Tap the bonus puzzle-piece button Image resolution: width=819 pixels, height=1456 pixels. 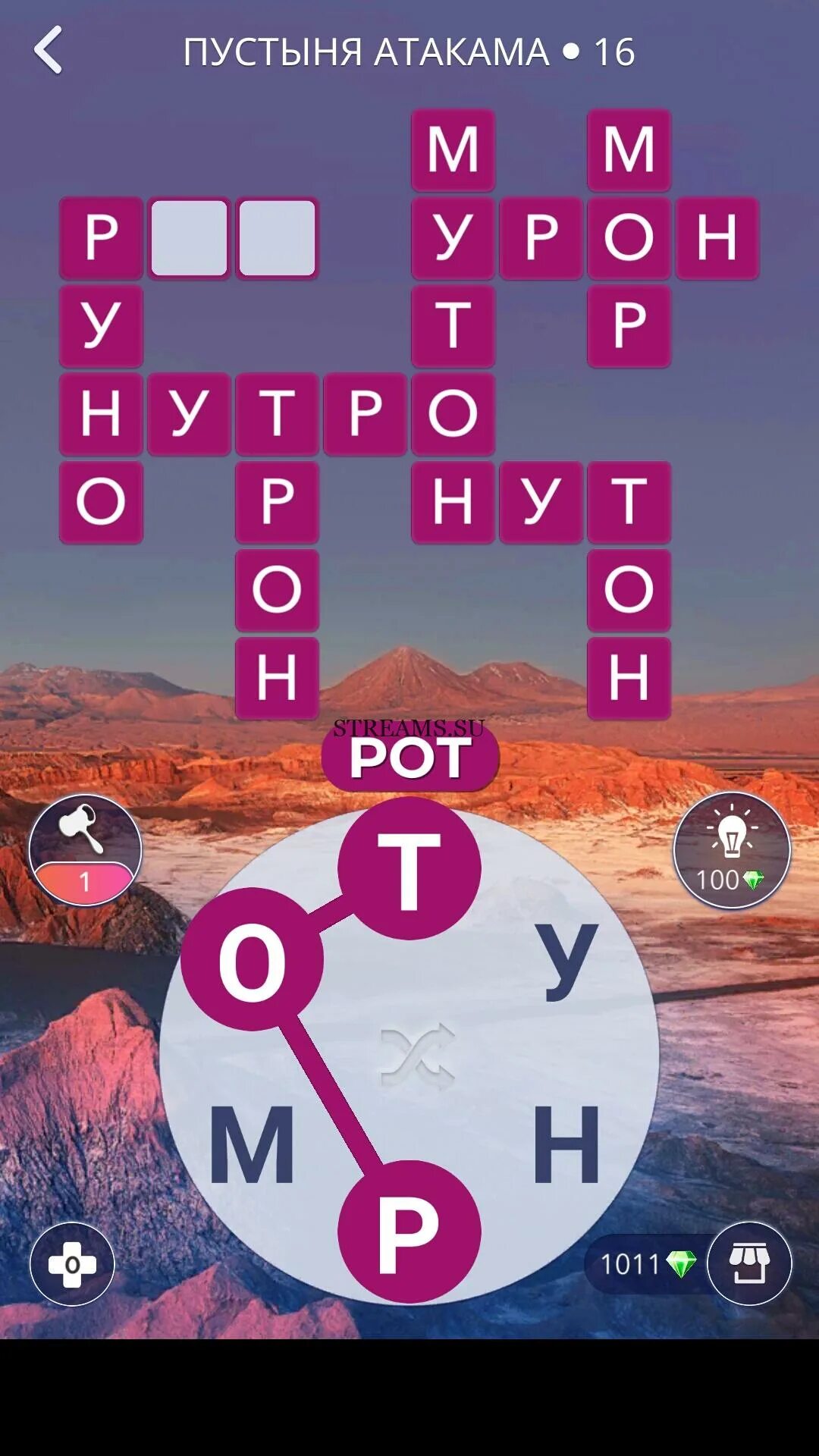click(72, 1264)
